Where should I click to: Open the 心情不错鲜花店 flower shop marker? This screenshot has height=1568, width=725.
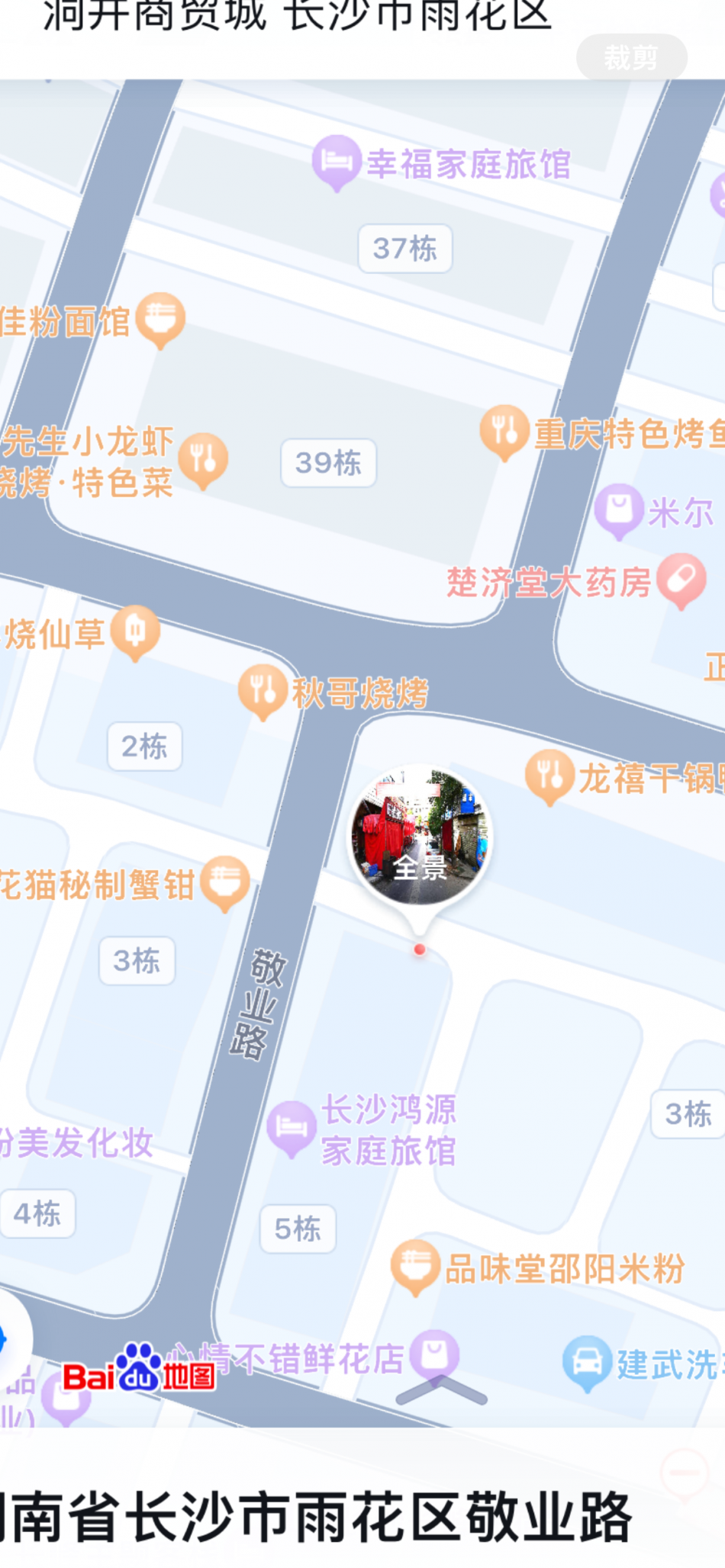tap(434, 1354)
